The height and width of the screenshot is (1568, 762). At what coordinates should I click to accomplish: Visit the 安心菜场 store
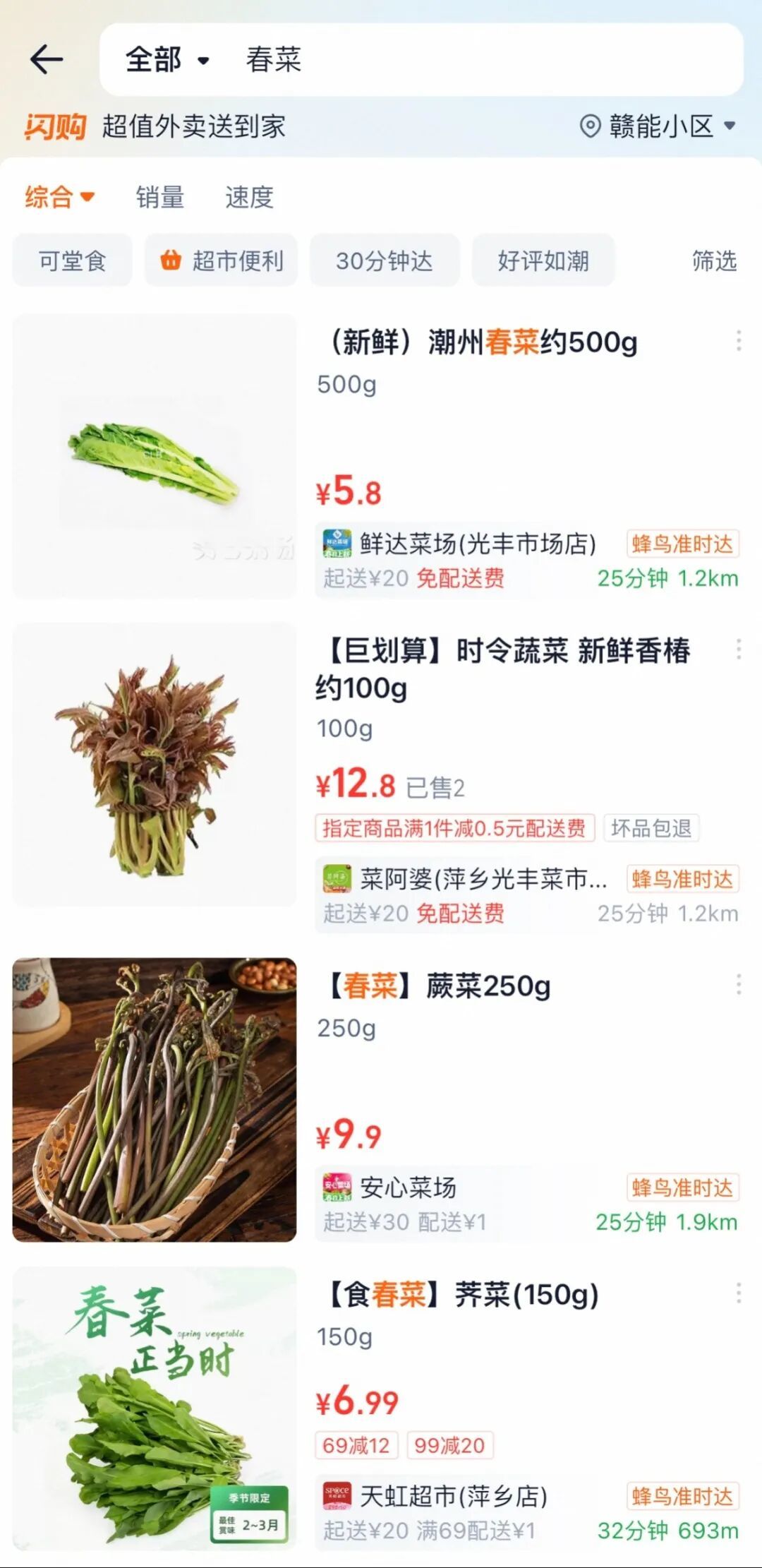tap(408, 1187)
